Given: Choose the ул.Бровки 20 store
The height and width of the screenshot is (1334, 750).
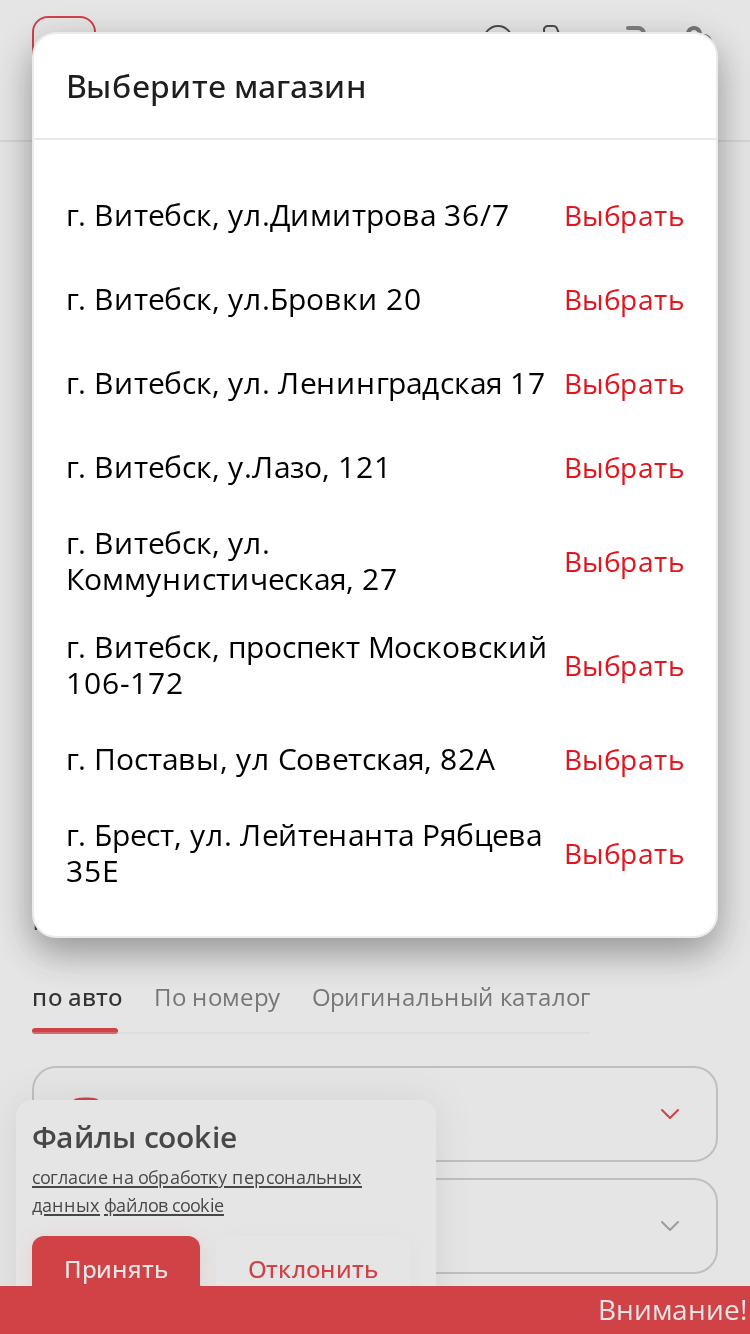Looking at the screenshot, I should tap(624, 300).
